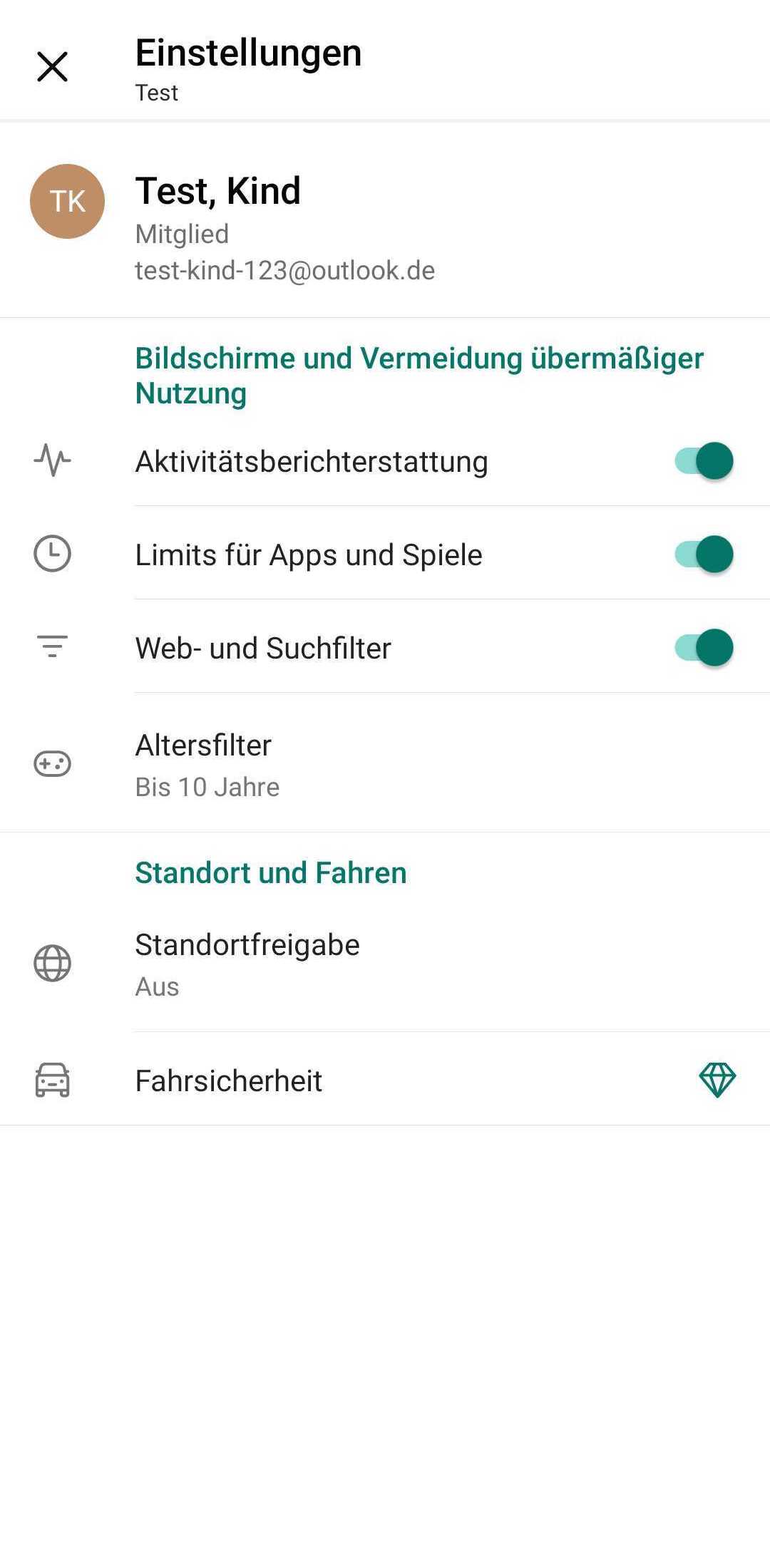
Task: Turn off Limits für Apps und Spiele
Action: 704,555
